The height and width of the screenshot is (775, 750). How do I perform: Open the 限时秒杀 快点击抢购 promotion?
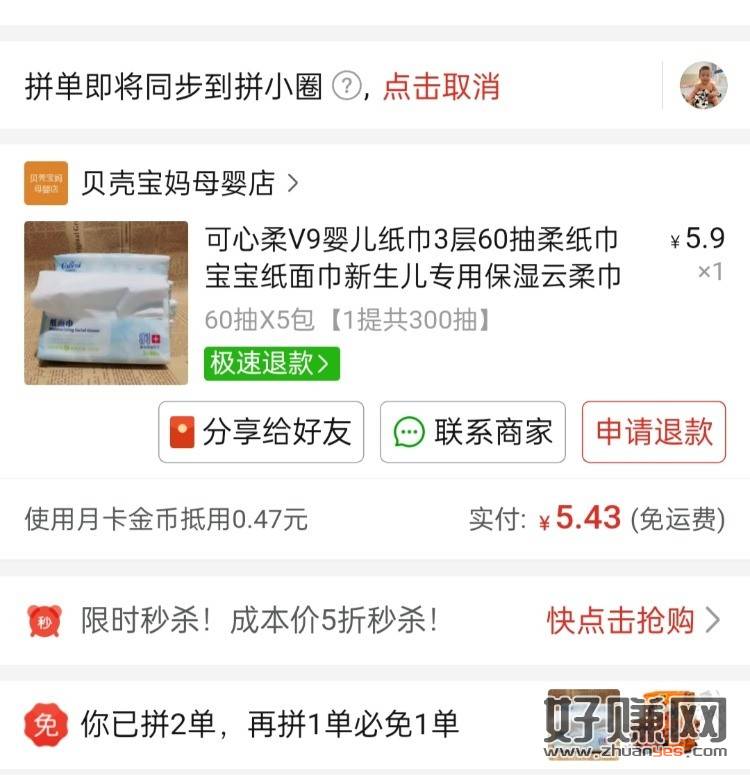coord(632,620)
